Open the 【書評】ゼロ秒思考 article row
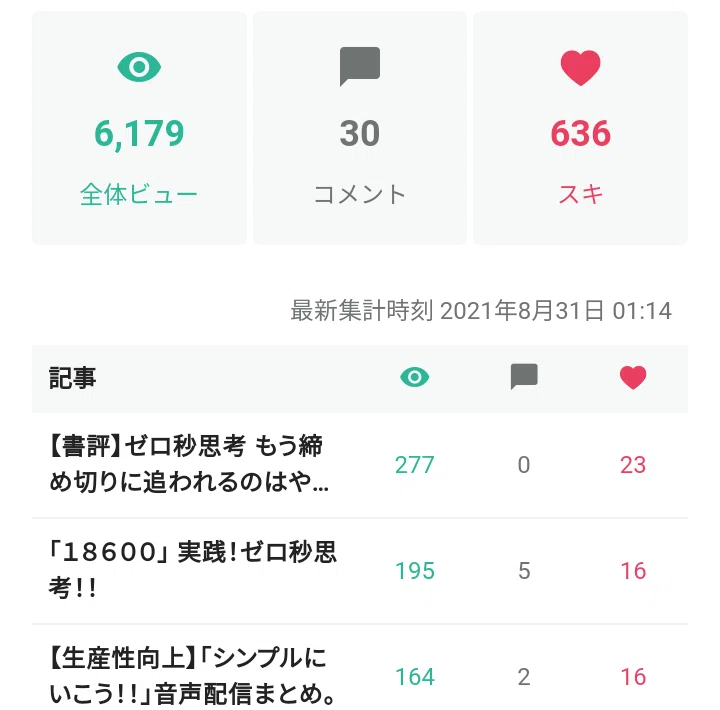 (360, 465)
